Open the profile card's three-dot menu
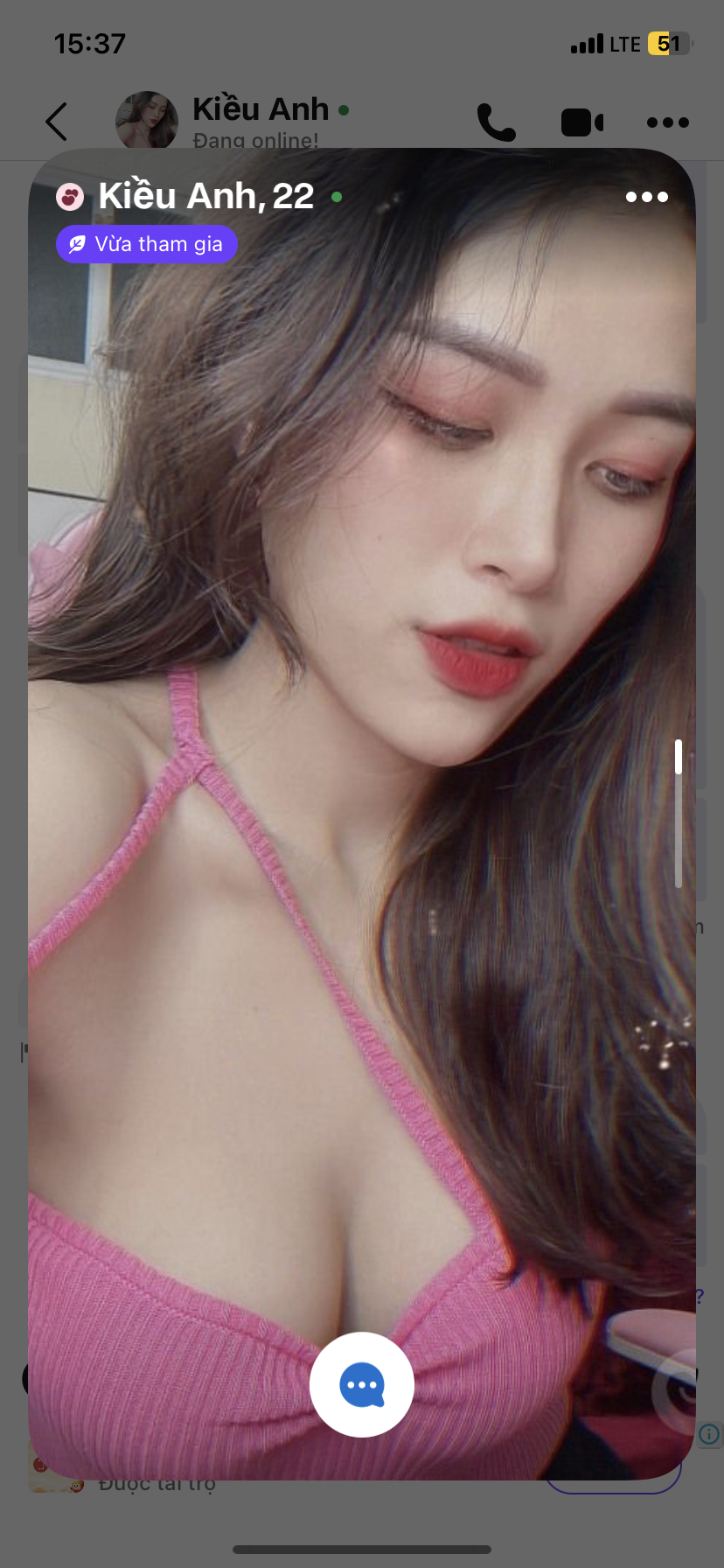Viewport: 724px width, 1568px height. pyautogui.click(x=647, y=198)
